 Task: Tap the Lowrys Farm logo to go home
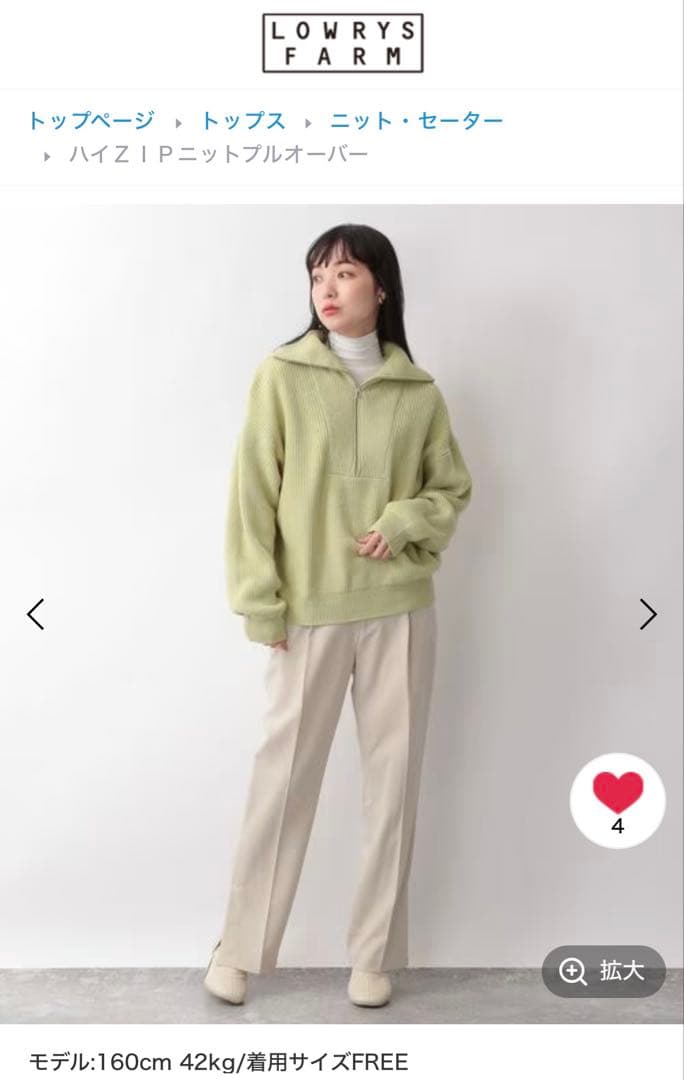click(342, 43)
